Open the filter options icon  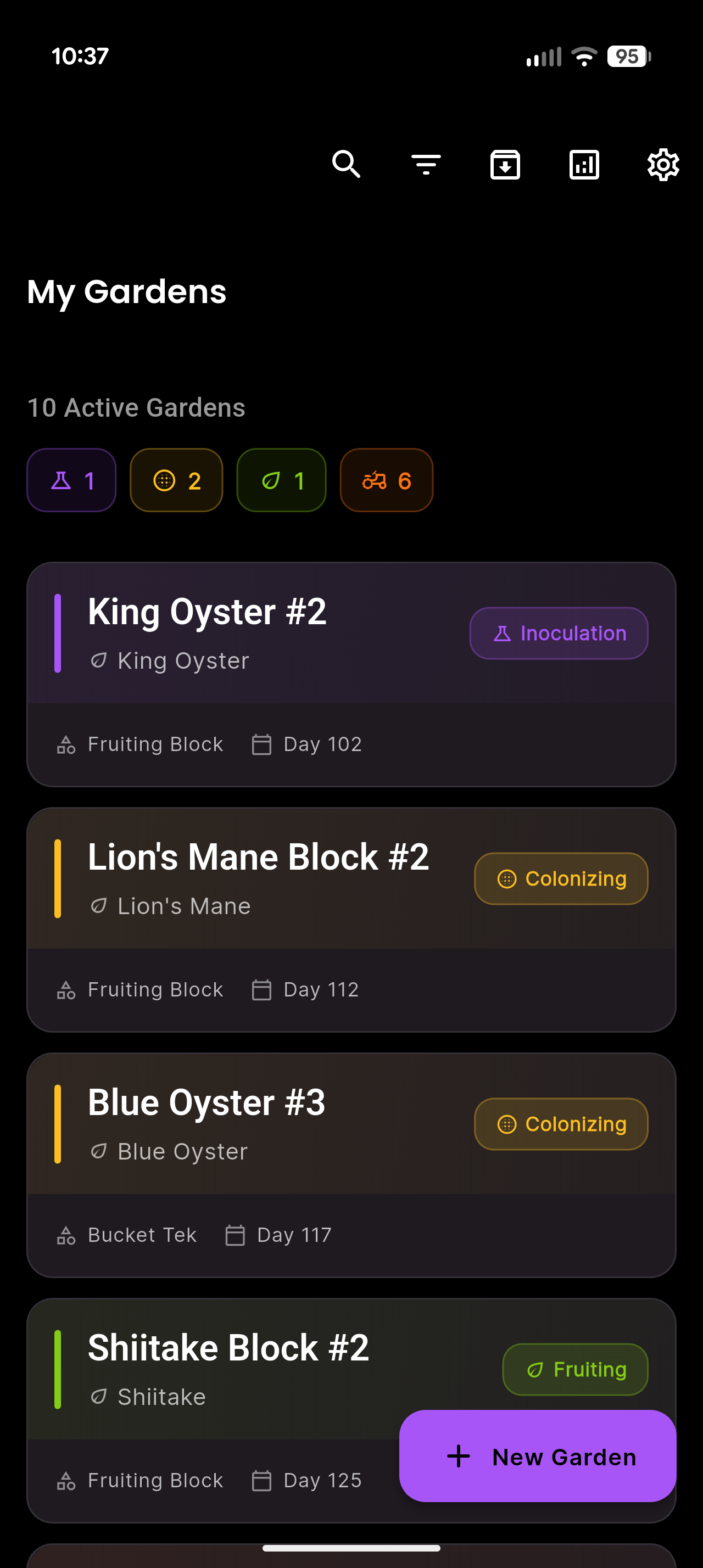[426, 164]
